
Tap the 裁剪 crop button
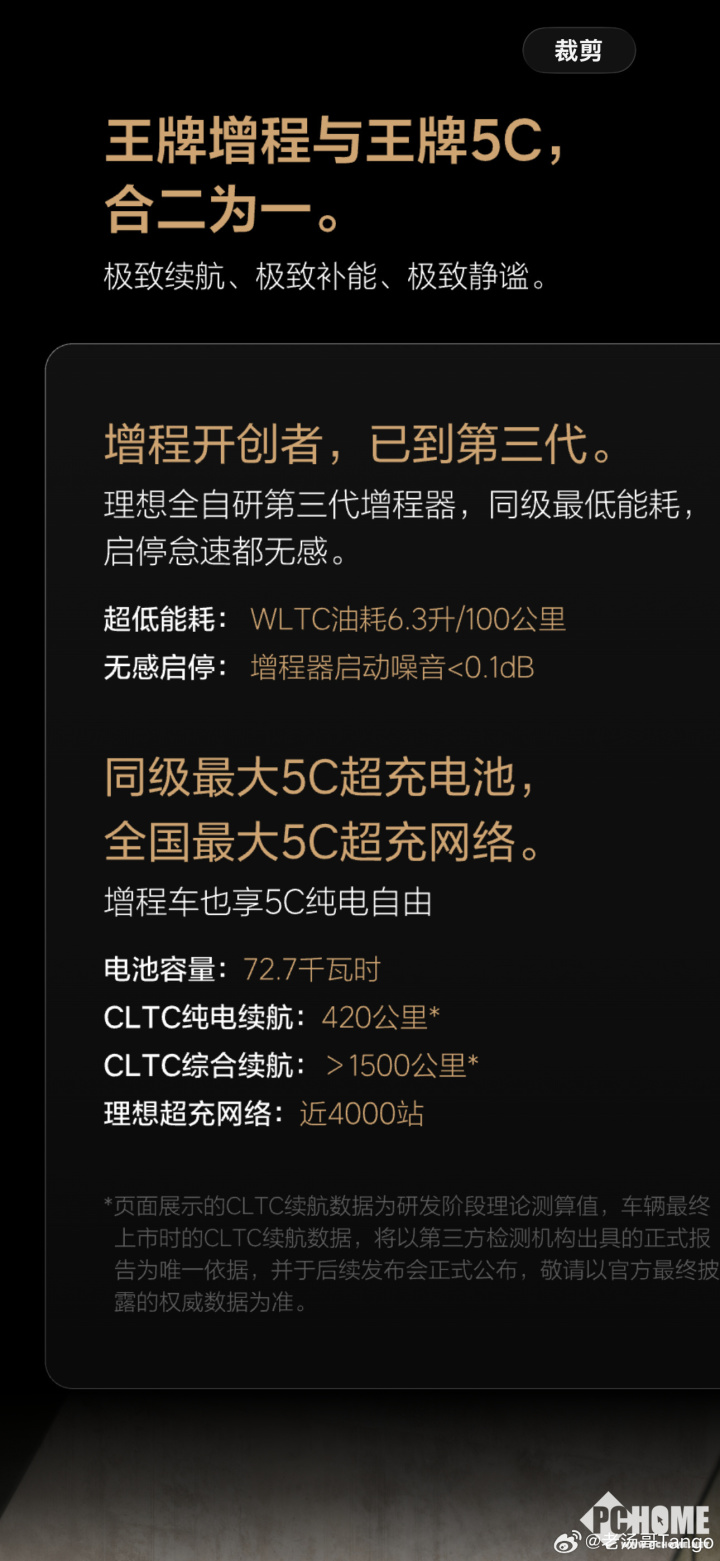point(578,50)
